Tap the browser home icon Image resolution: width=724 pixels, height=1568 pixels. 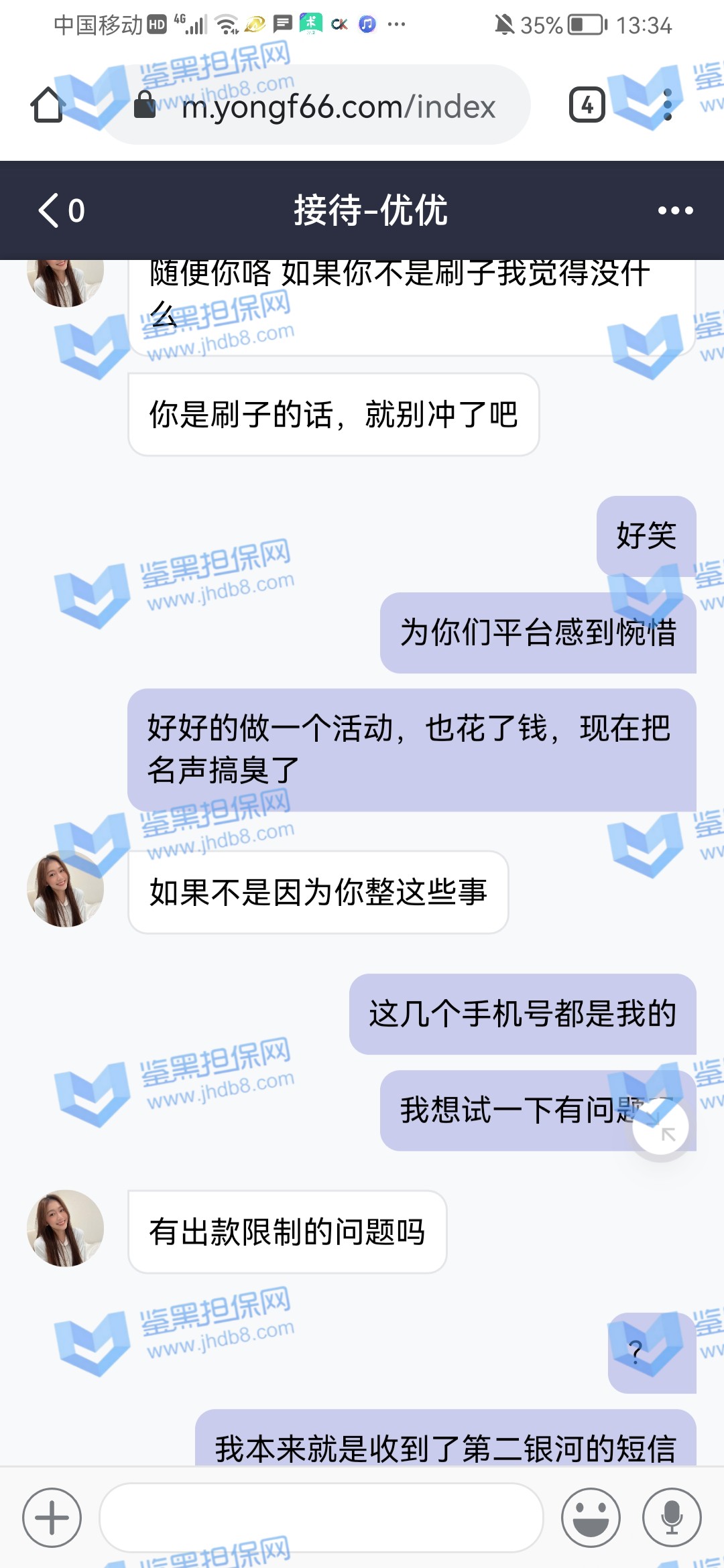point(48,105)
